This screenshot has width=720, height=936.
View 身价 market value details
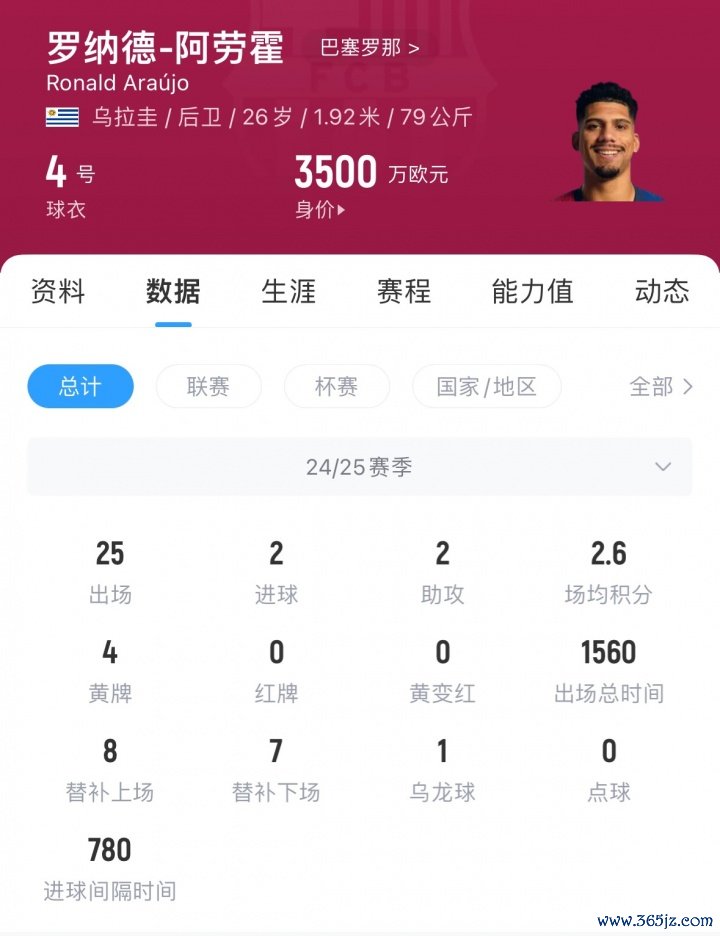(x=320, y=210)
